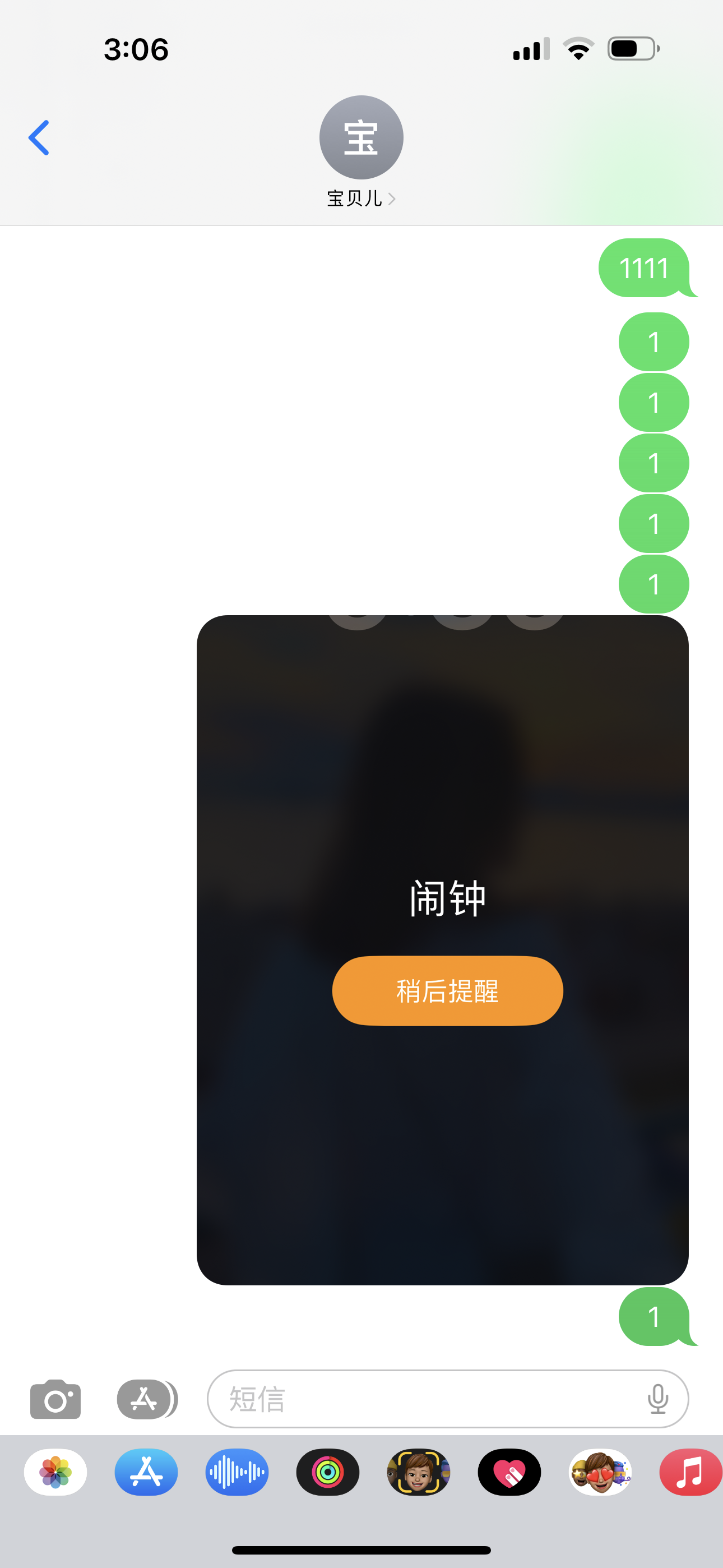Open the App Store in the app strip
The image size is (723, 1568).
[x=146, y=1473]
